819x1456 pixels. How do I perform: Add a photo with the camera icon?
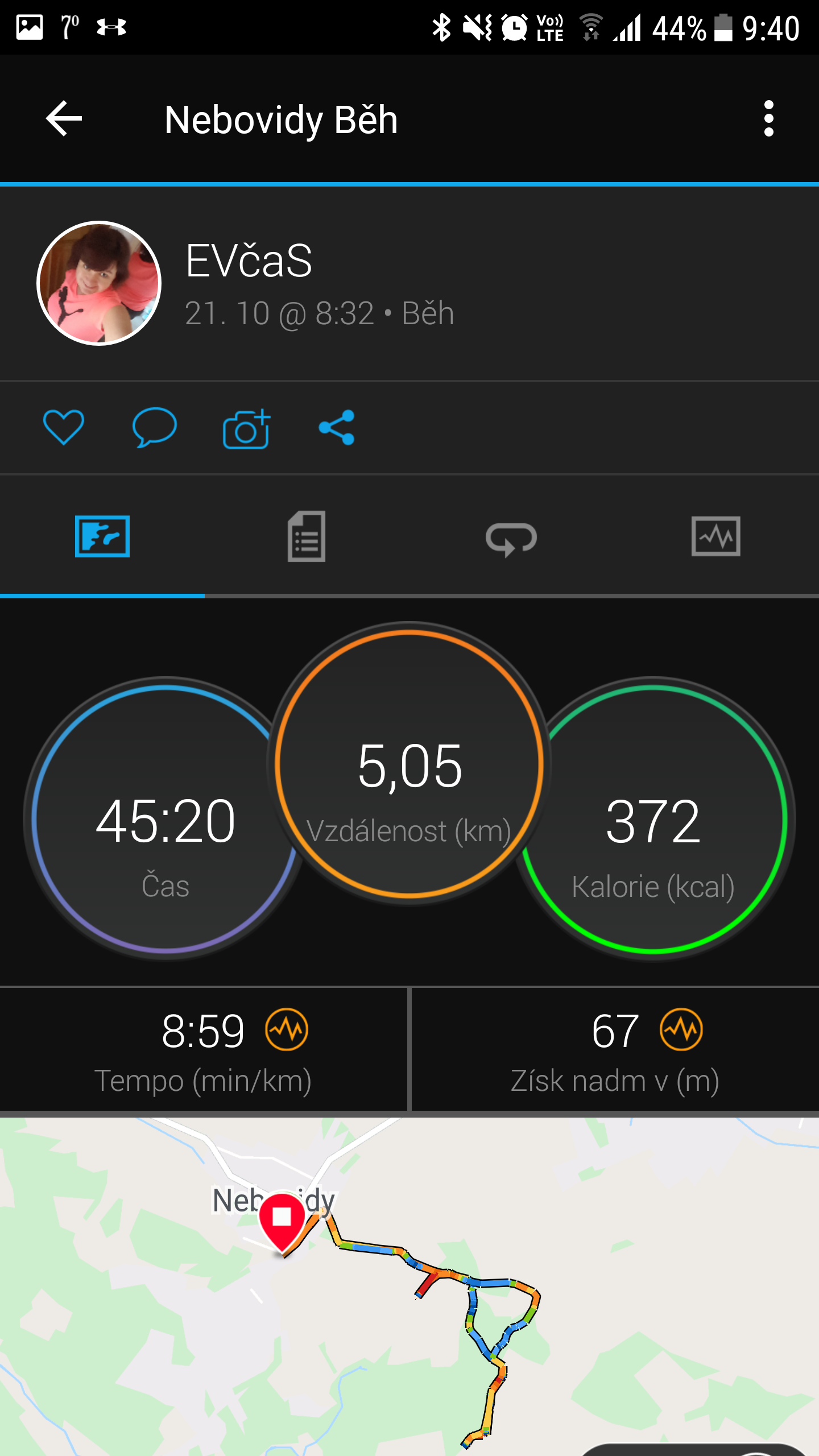click(246, 428)
